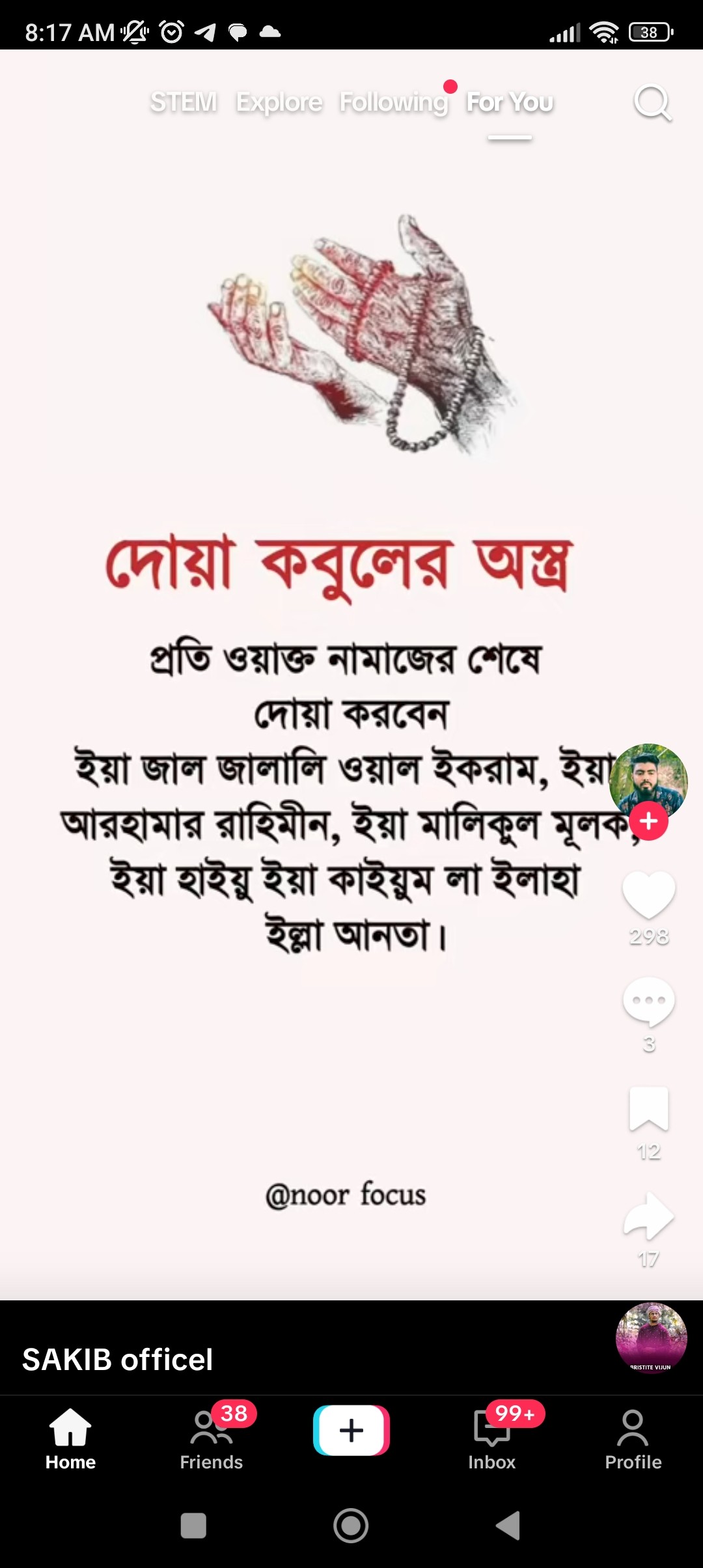Screen dimensions: 703x1568
Task: Tap the system home button
Action: pyautogui.click(x=351, y=1525)
